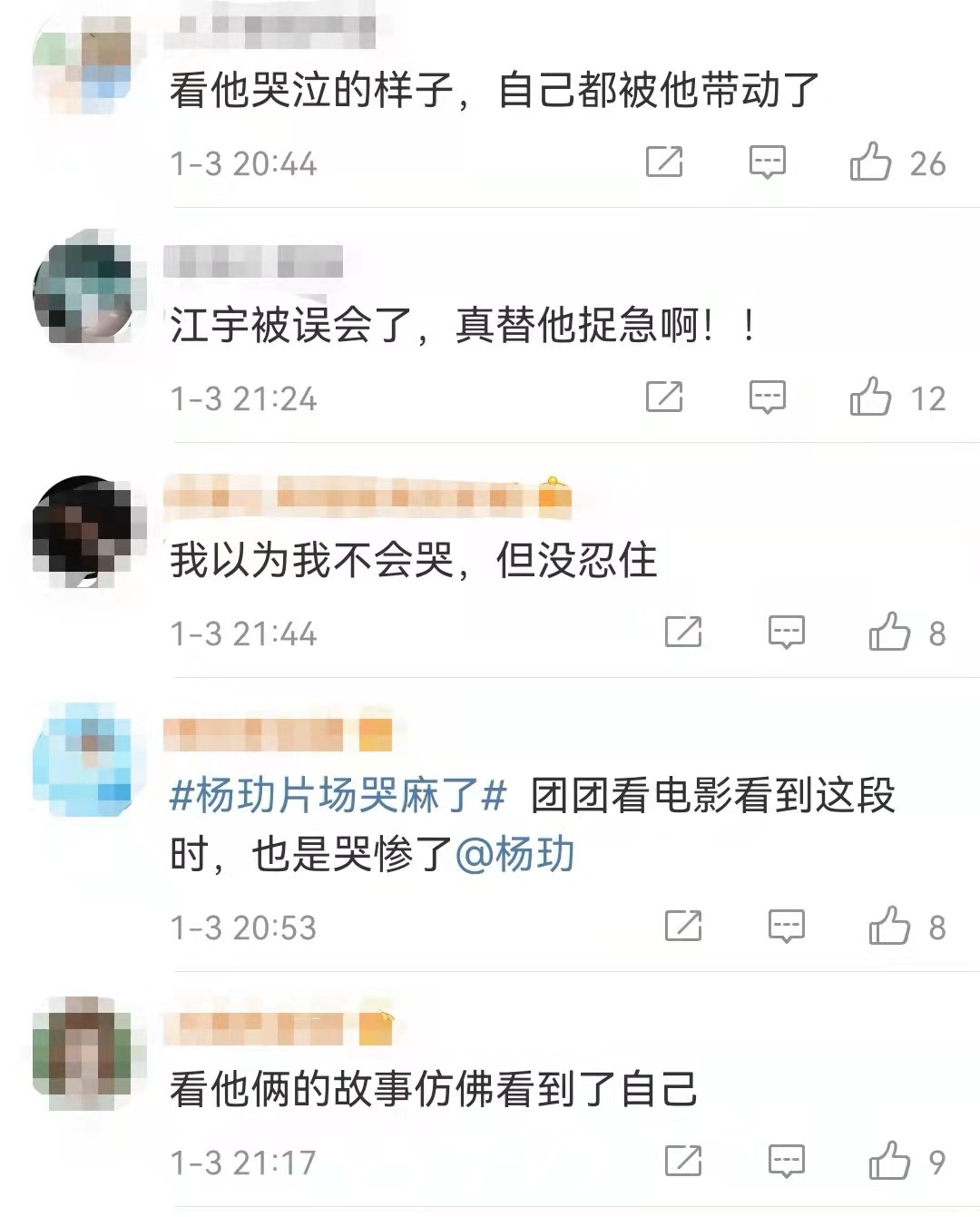Image resolution: width=980 pixels, height=1217 pixels.
Task: Open avatar of the 江宇被误会了 commenter
Action: coord(89,292)
